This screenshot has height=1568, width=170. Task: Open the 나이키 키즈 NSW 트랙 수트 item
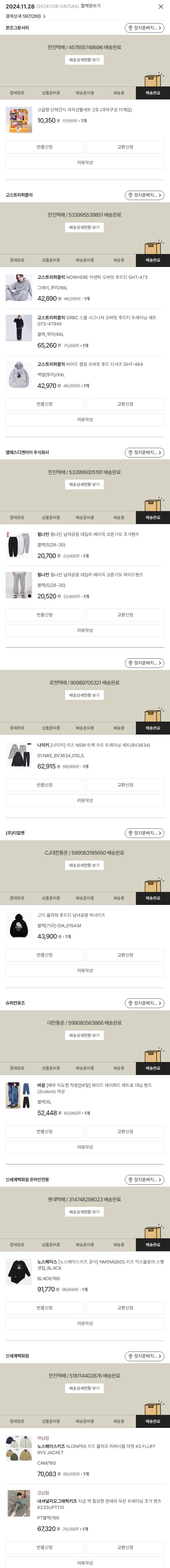(x=93, y=745)
